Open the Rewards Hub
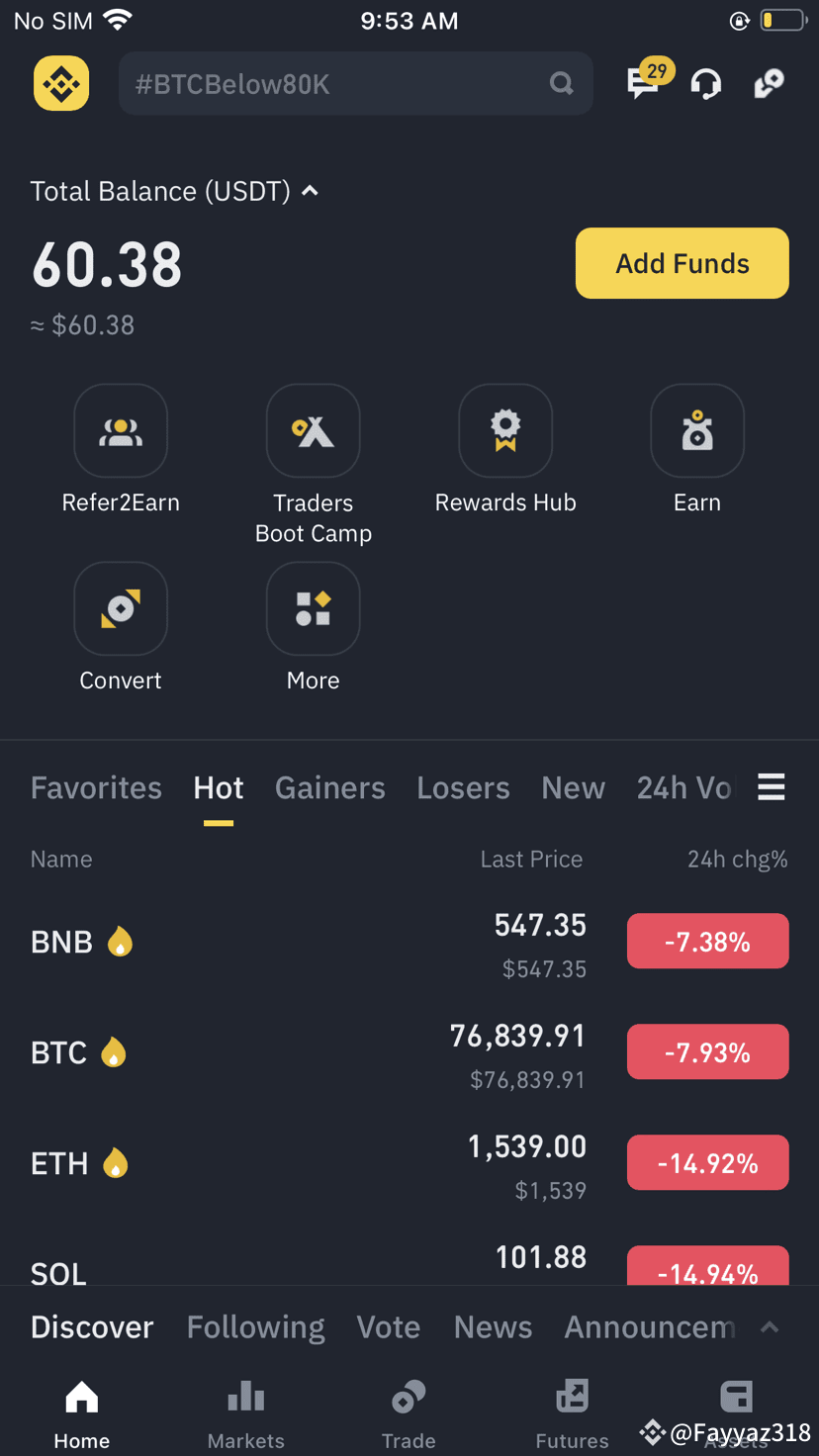819x1456 pixels. coord(505,430)
